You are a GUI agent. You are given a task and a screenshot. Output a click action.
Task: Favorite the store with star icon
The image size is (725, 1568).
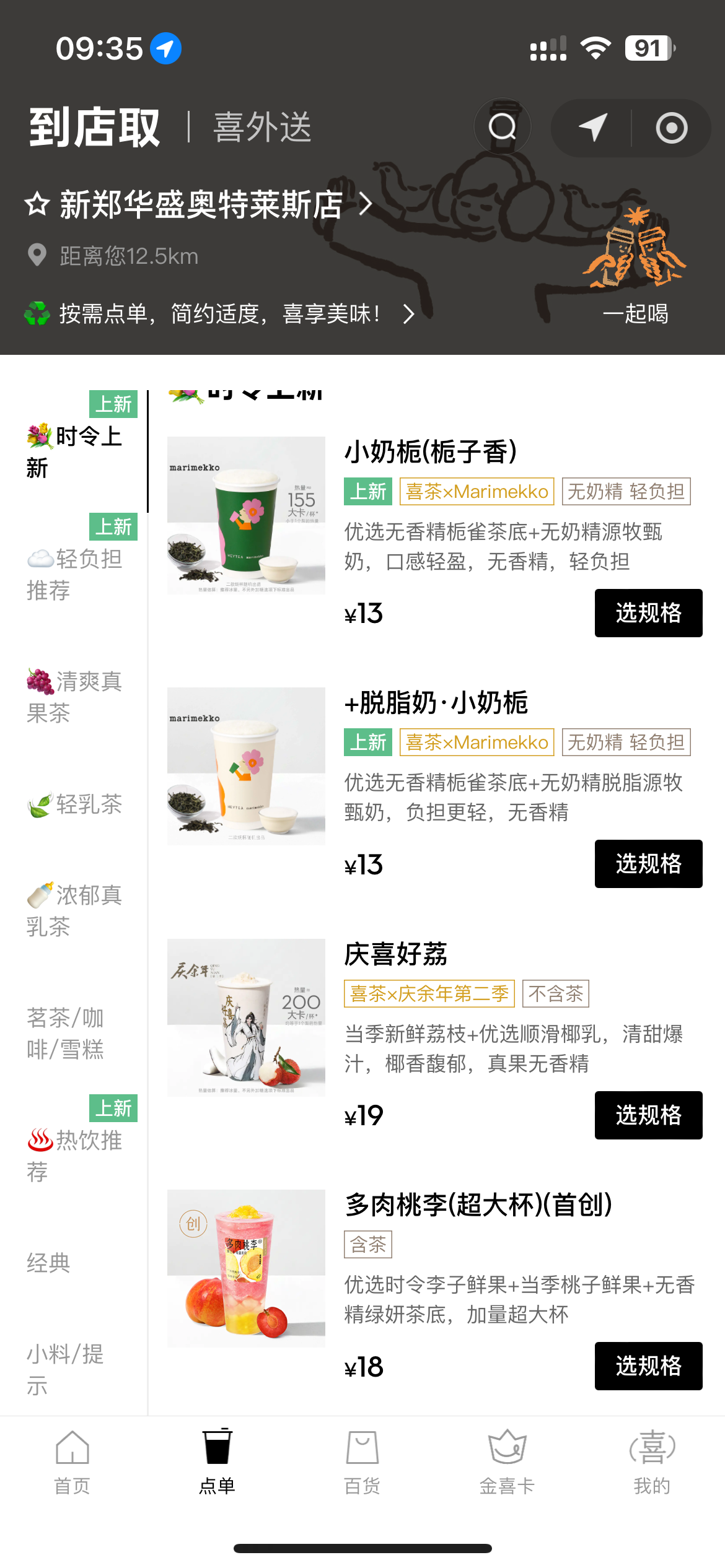[x=37, y=204]
